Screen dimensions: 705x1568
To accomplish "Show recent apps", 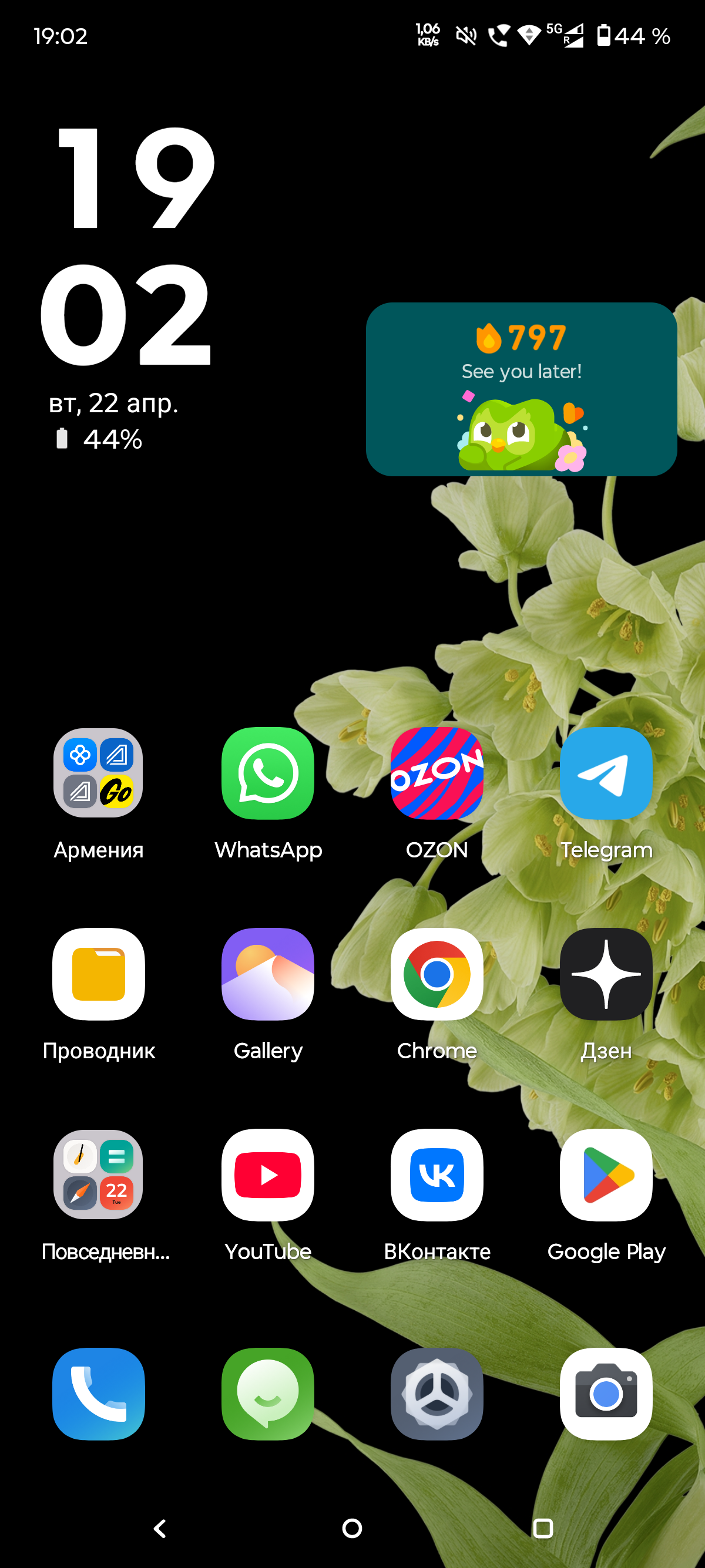I will [x=542, y=1529].
